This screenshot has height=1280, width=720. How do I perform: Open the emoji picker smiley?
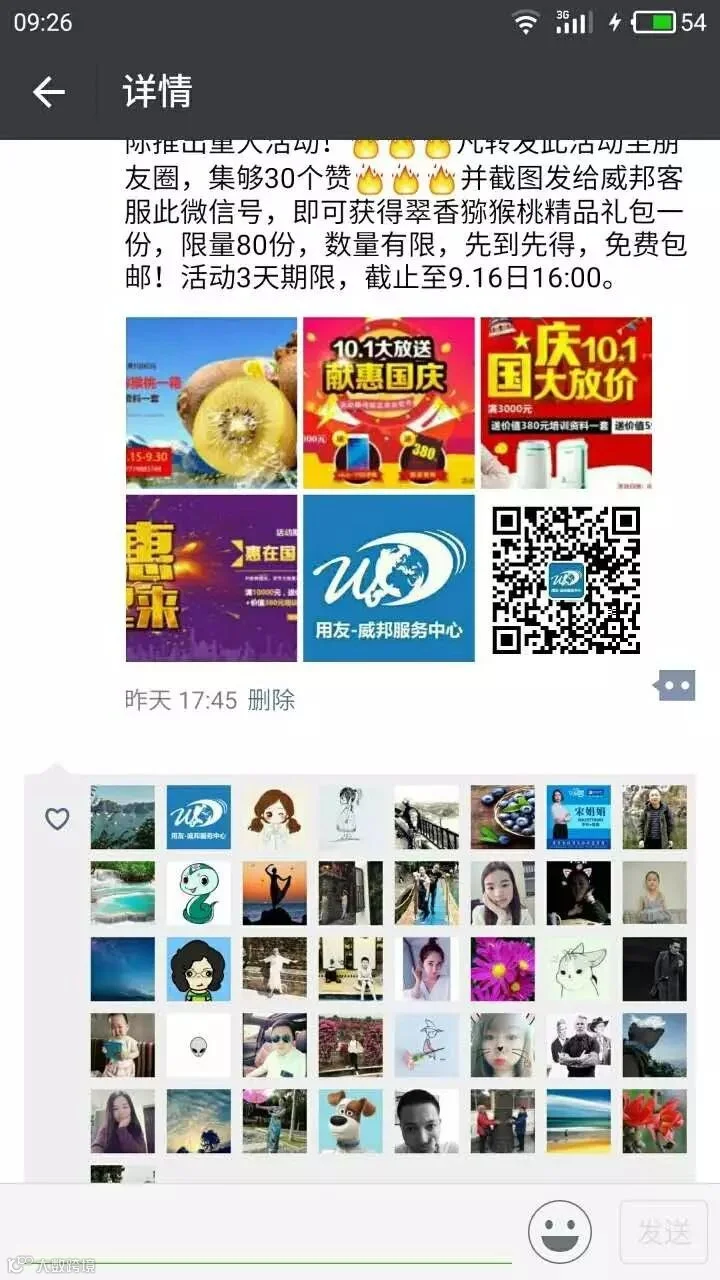(560, 1232)
